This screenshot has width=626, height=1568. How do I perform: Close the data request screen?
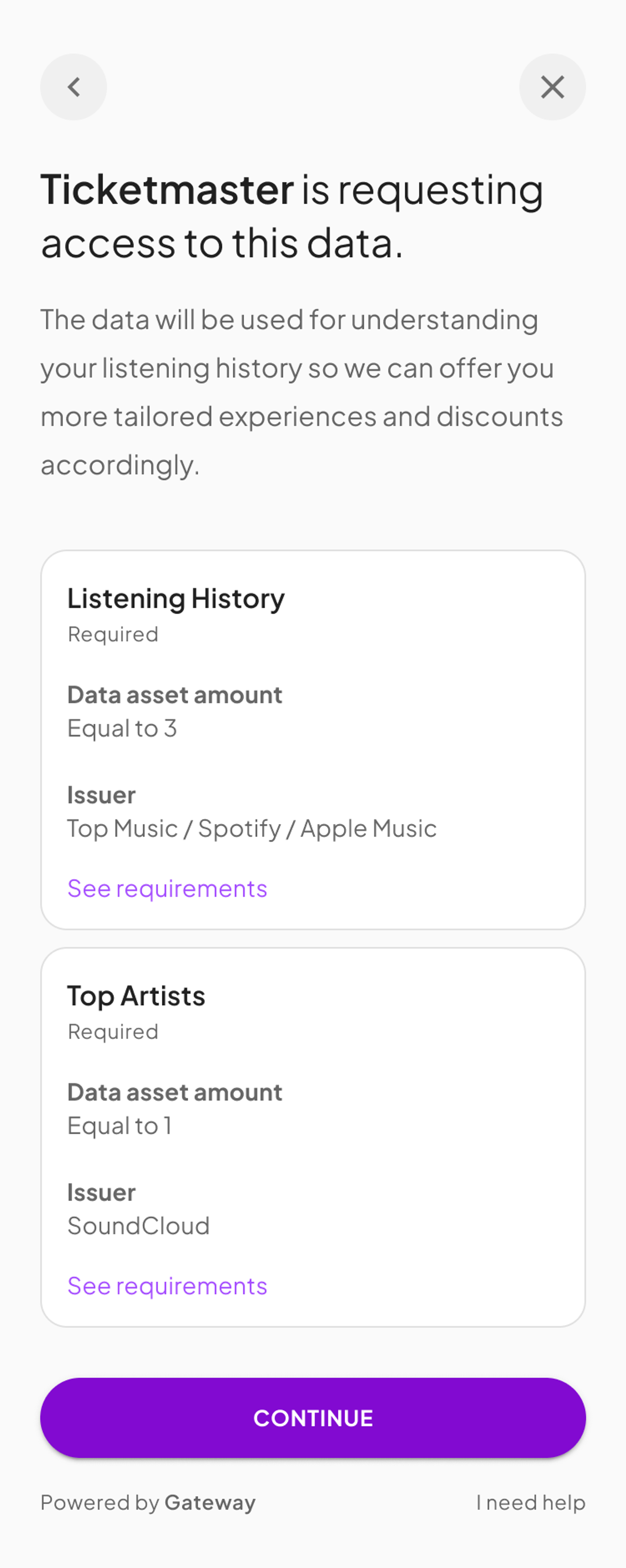coord(552,87)
